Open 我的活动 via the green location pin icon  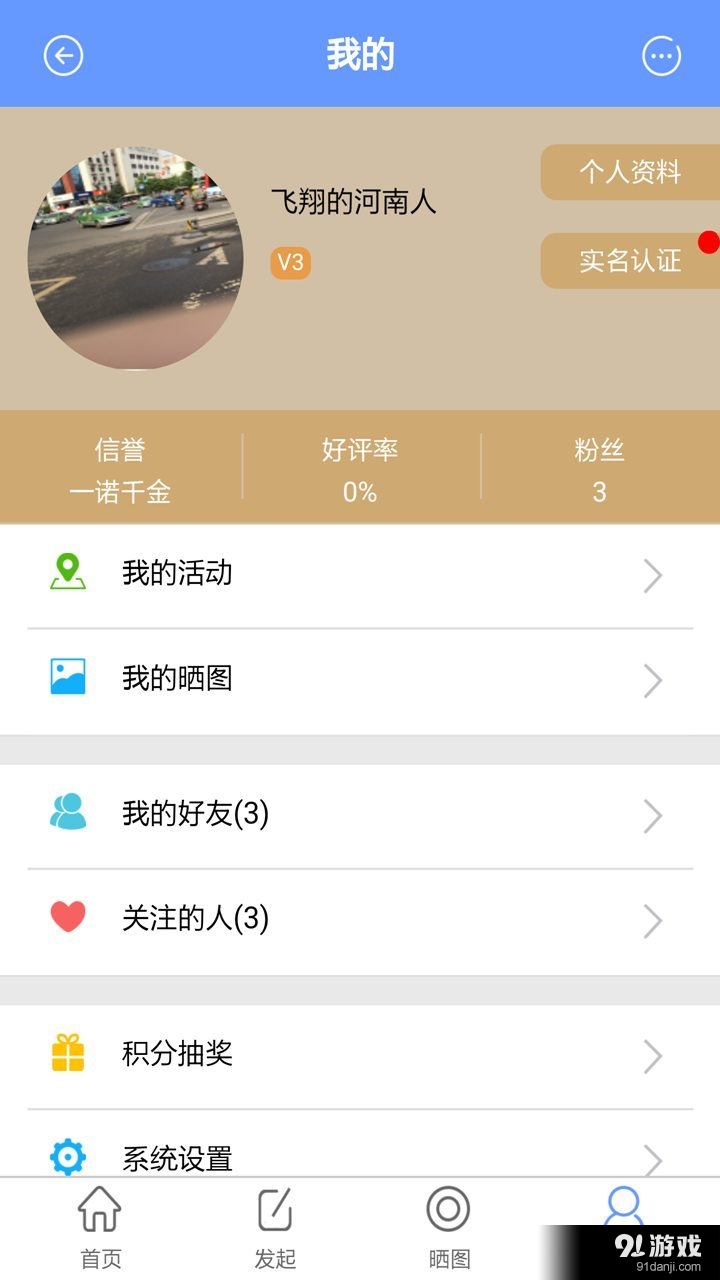click(66, 573)
